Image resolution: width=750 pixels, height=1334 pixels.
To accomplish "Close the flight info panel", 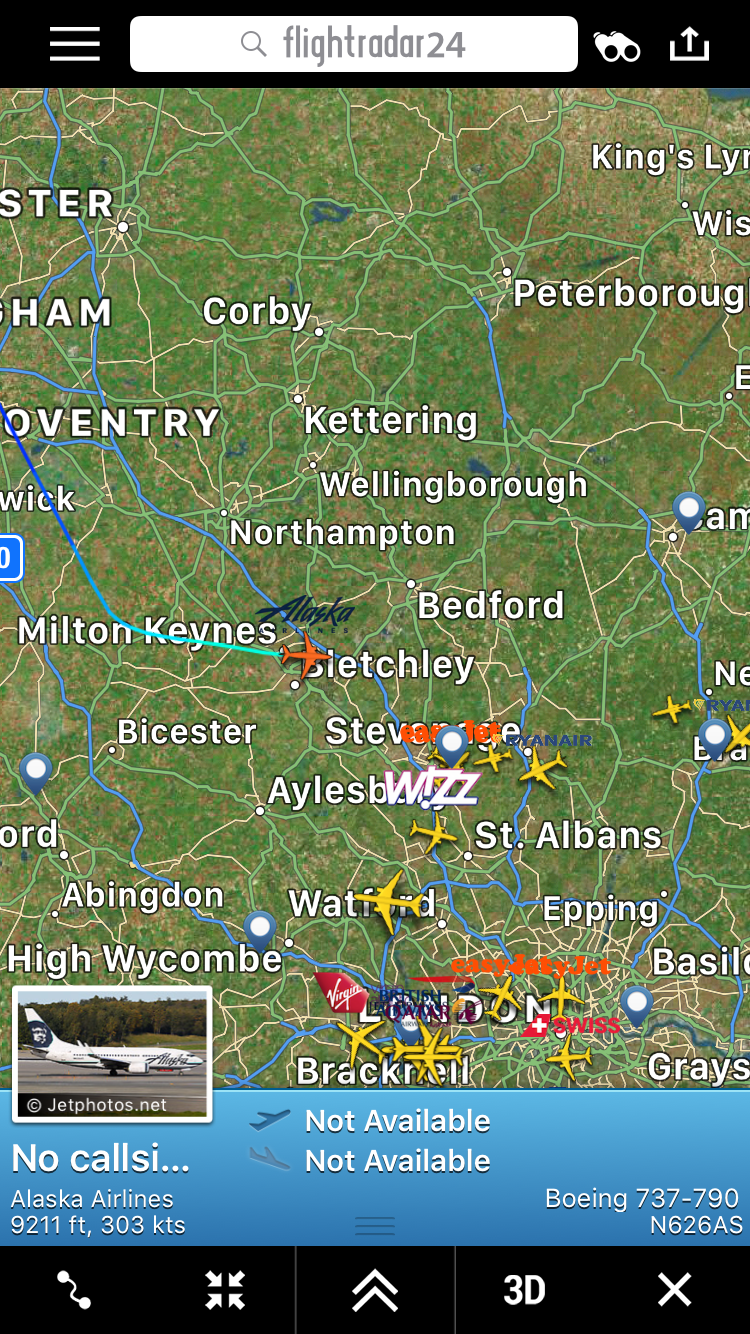I will [674, 1290].
